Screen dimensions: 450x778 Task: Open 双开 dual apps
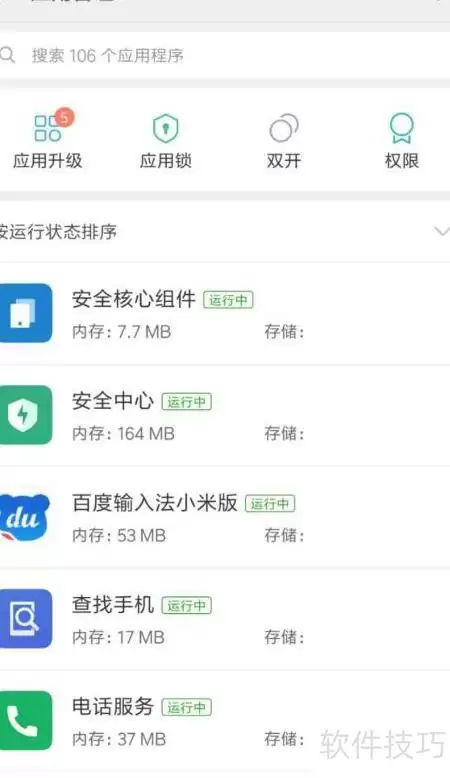(x=284, y=141)
